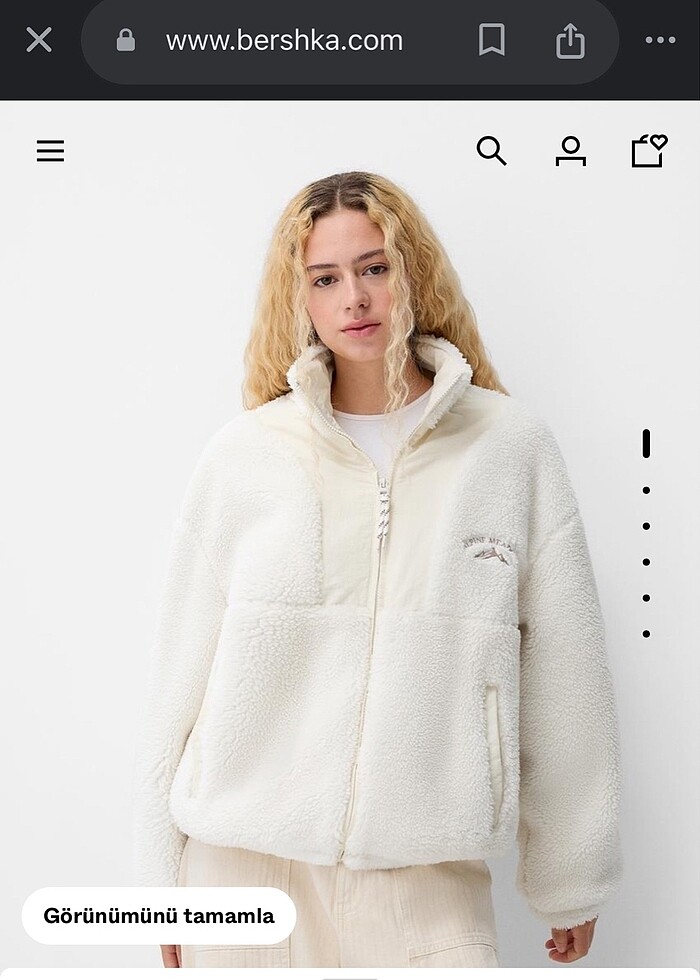This screenshot has width=700, height=980.
Task: Open the account profile icon
Action: click(x=571, y=151)
